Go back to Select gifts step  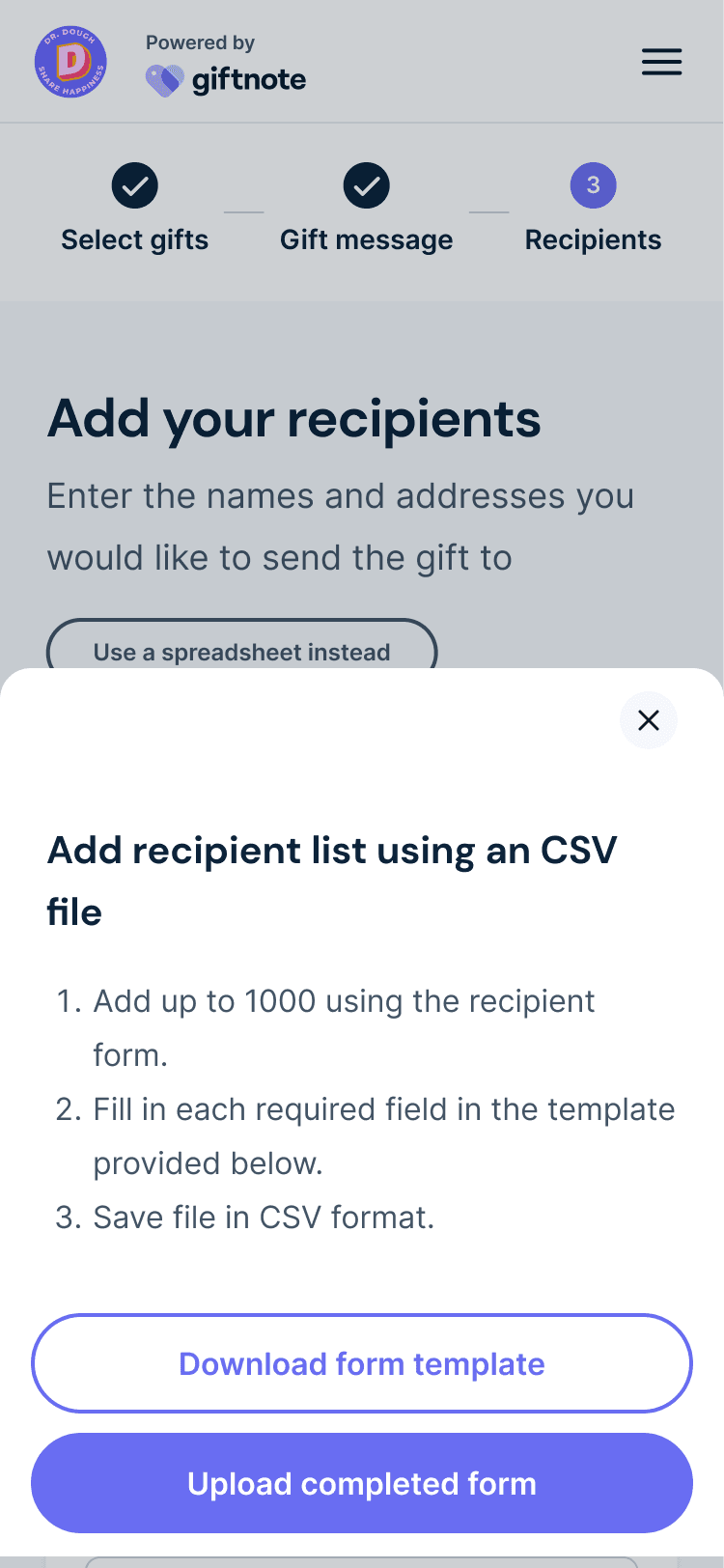[x=135, y=209]
